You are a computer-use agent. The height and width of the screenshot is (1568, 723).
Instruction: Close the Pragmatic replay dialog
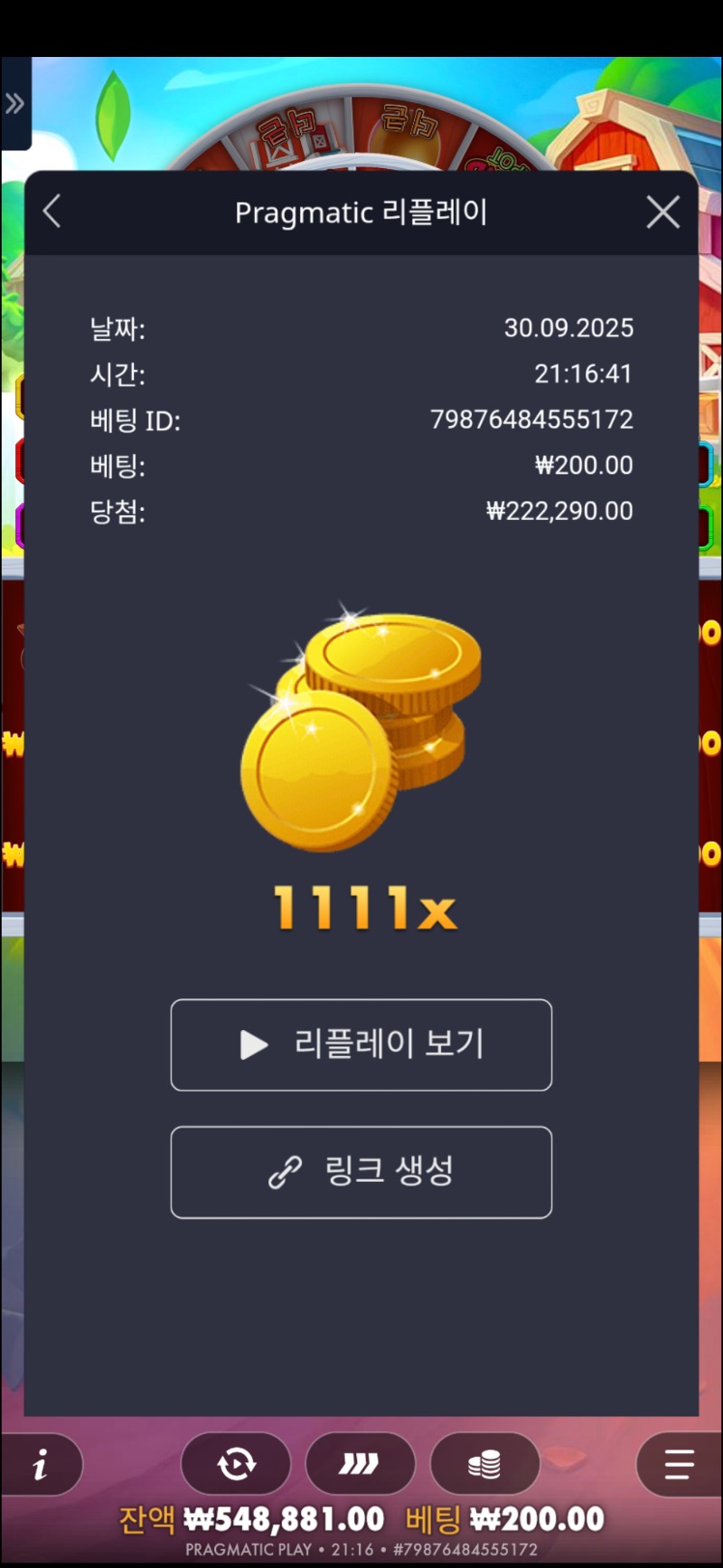662,212
